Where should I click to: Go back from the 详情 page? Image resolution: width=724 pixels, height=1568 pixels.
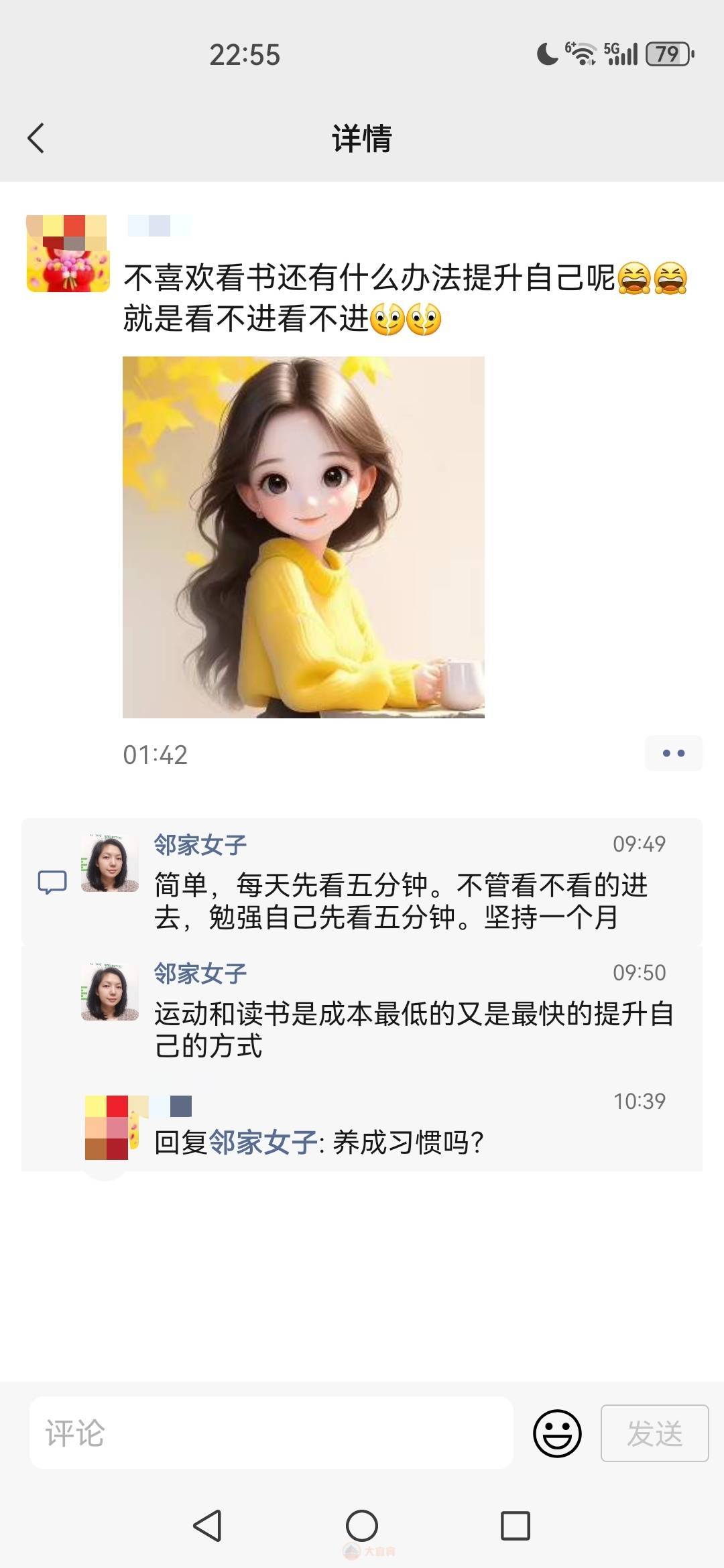pos(36,139)
